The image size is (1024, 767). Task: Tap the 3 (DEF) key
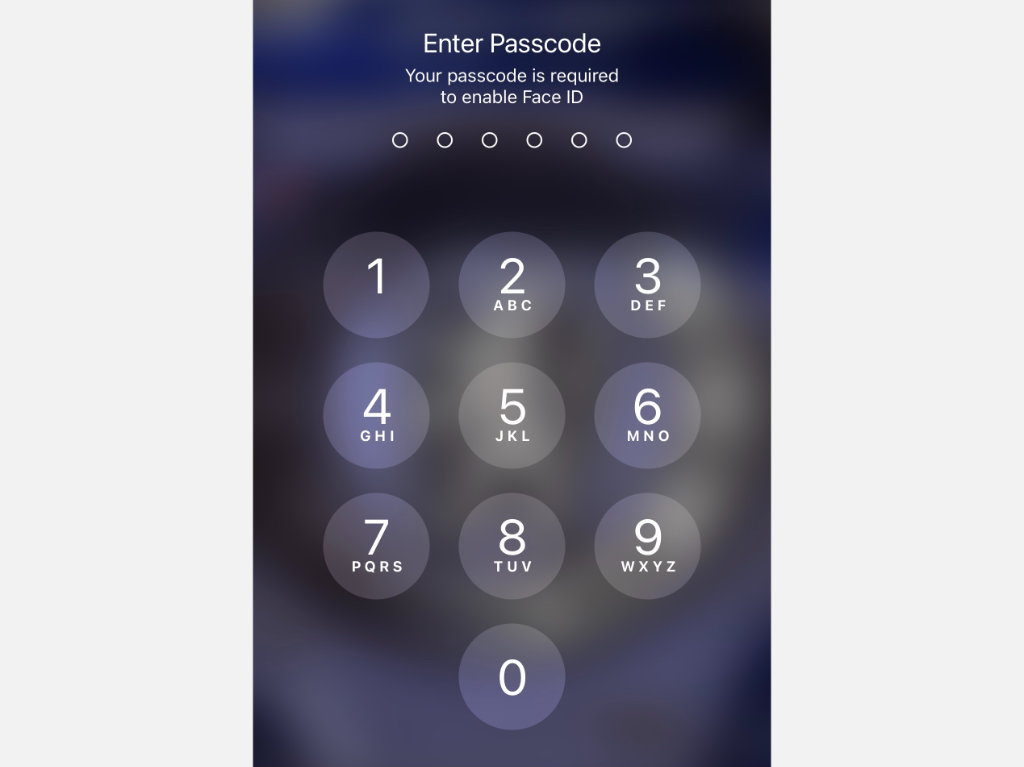647,285
